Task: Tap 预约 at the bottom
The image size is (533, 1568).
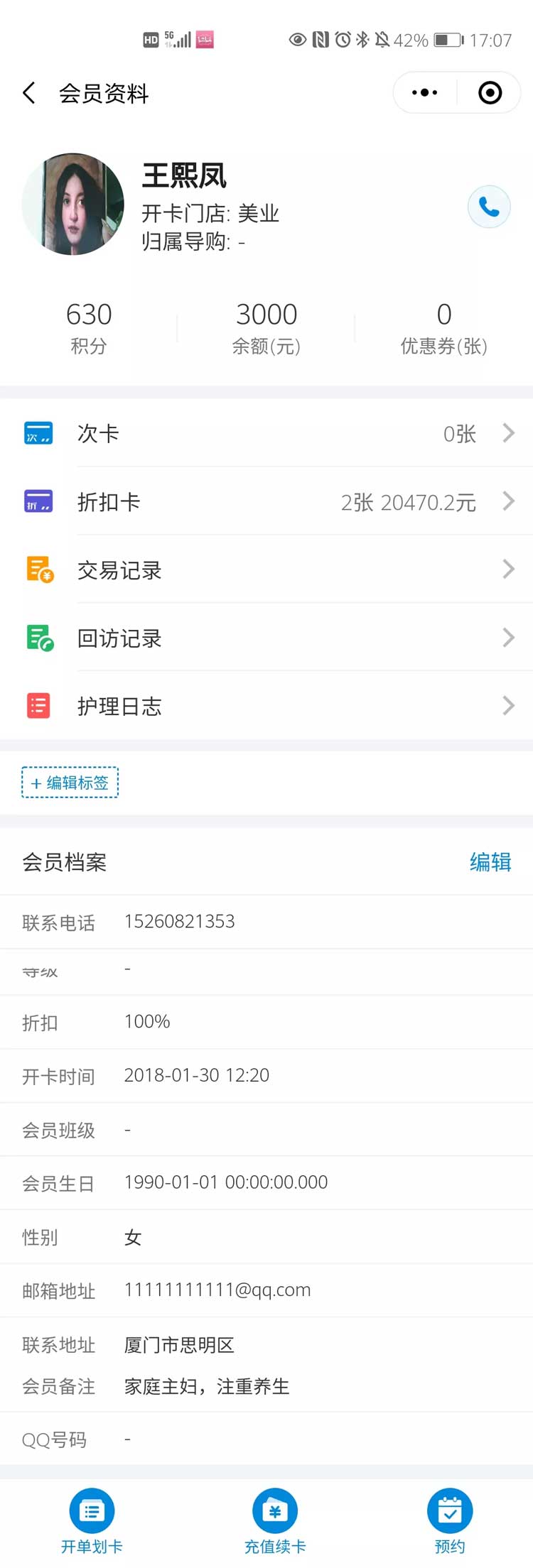Action: click(x=450, y=1521)
